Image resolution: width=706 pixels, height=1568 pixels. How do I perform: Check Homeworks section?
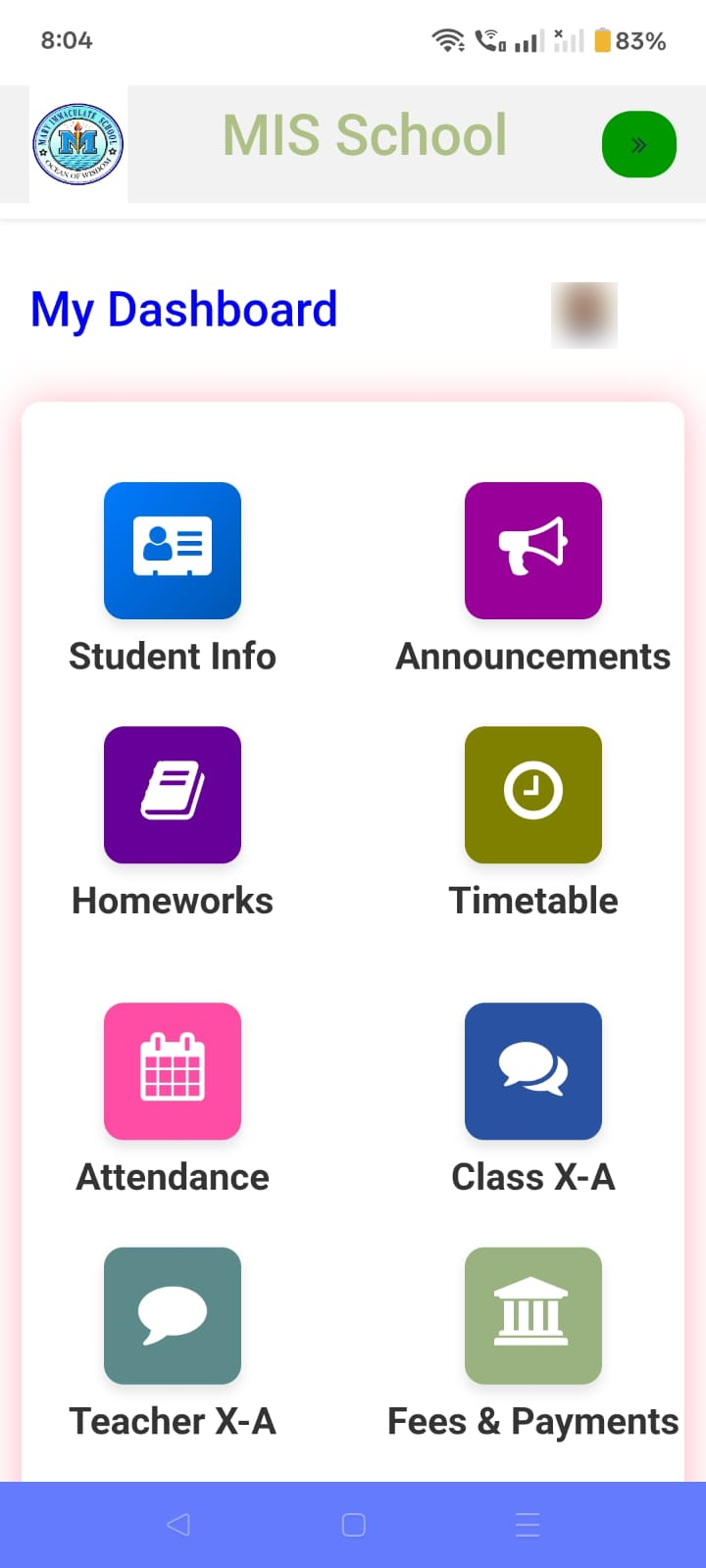(x=173, y=795)
